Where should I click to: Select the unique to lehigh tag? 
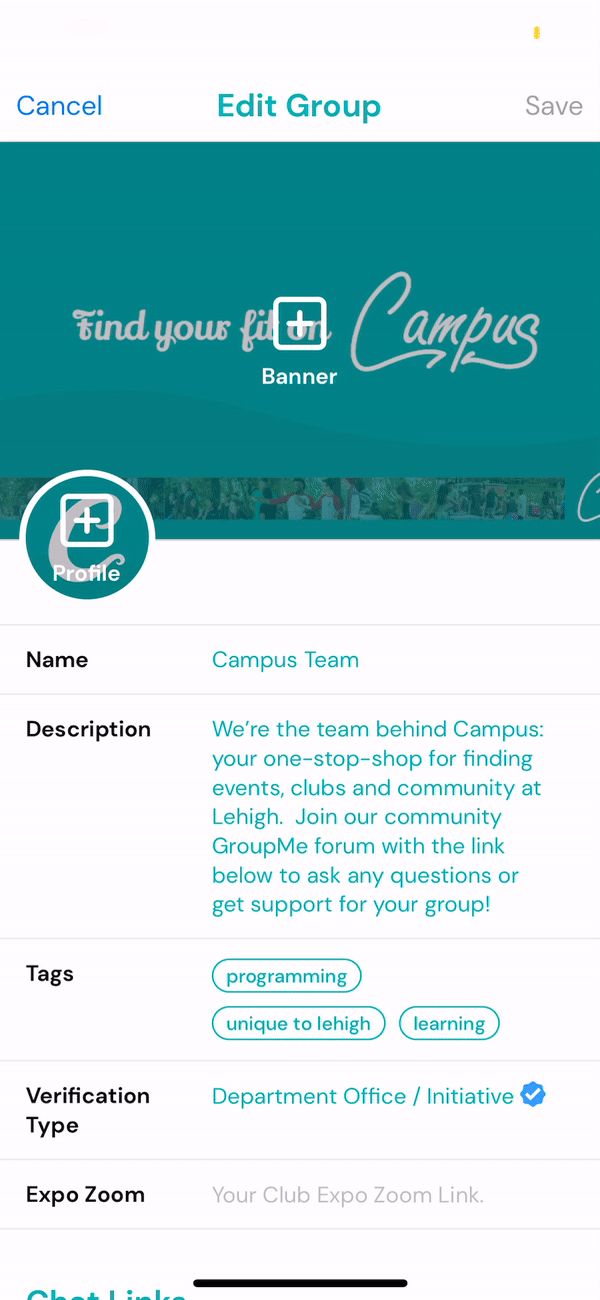pos(298,1024)
